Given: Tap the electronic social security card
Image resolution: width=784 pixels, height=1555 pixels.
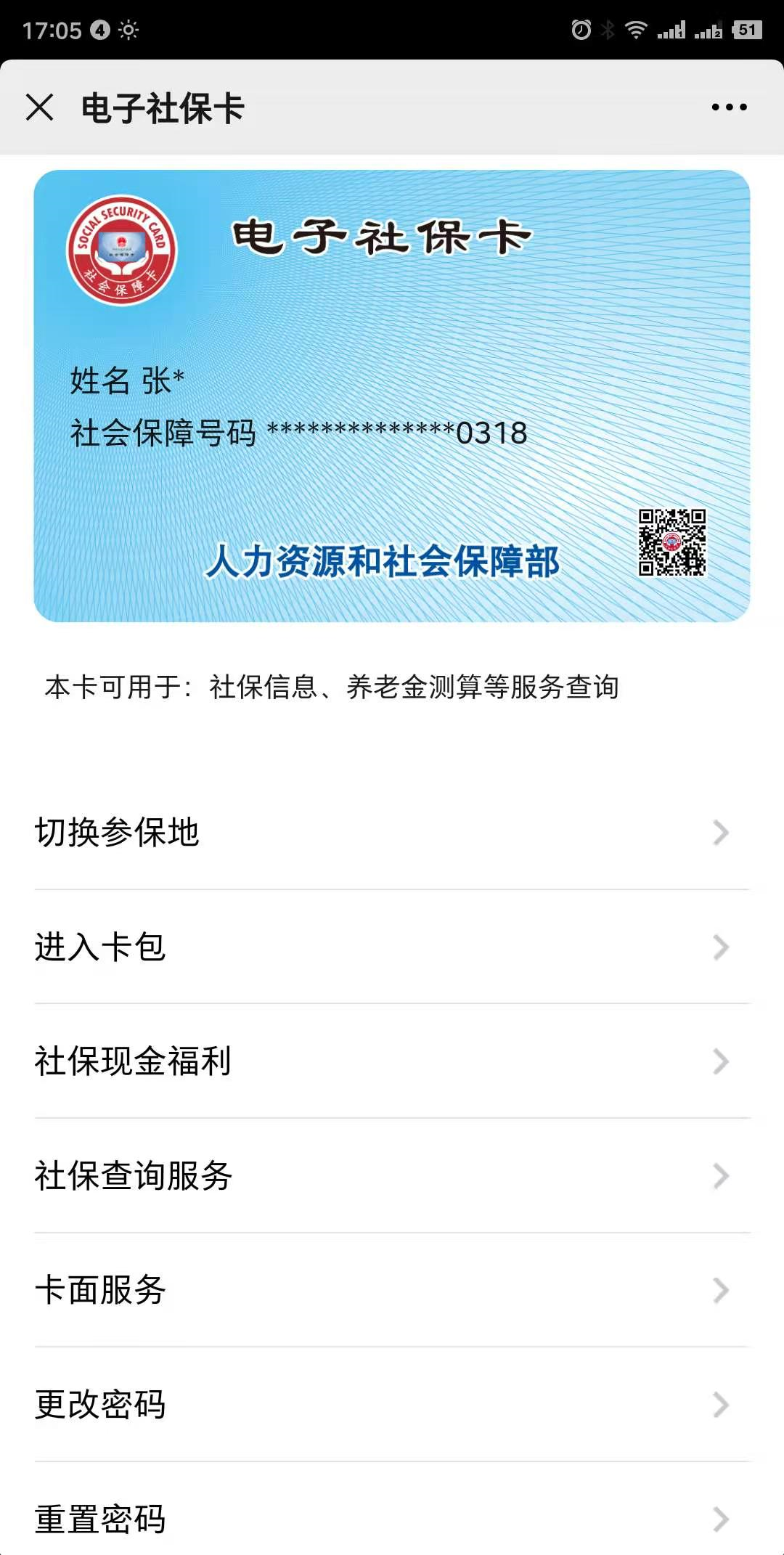Looking at the screenshot, I should (392, 396).
